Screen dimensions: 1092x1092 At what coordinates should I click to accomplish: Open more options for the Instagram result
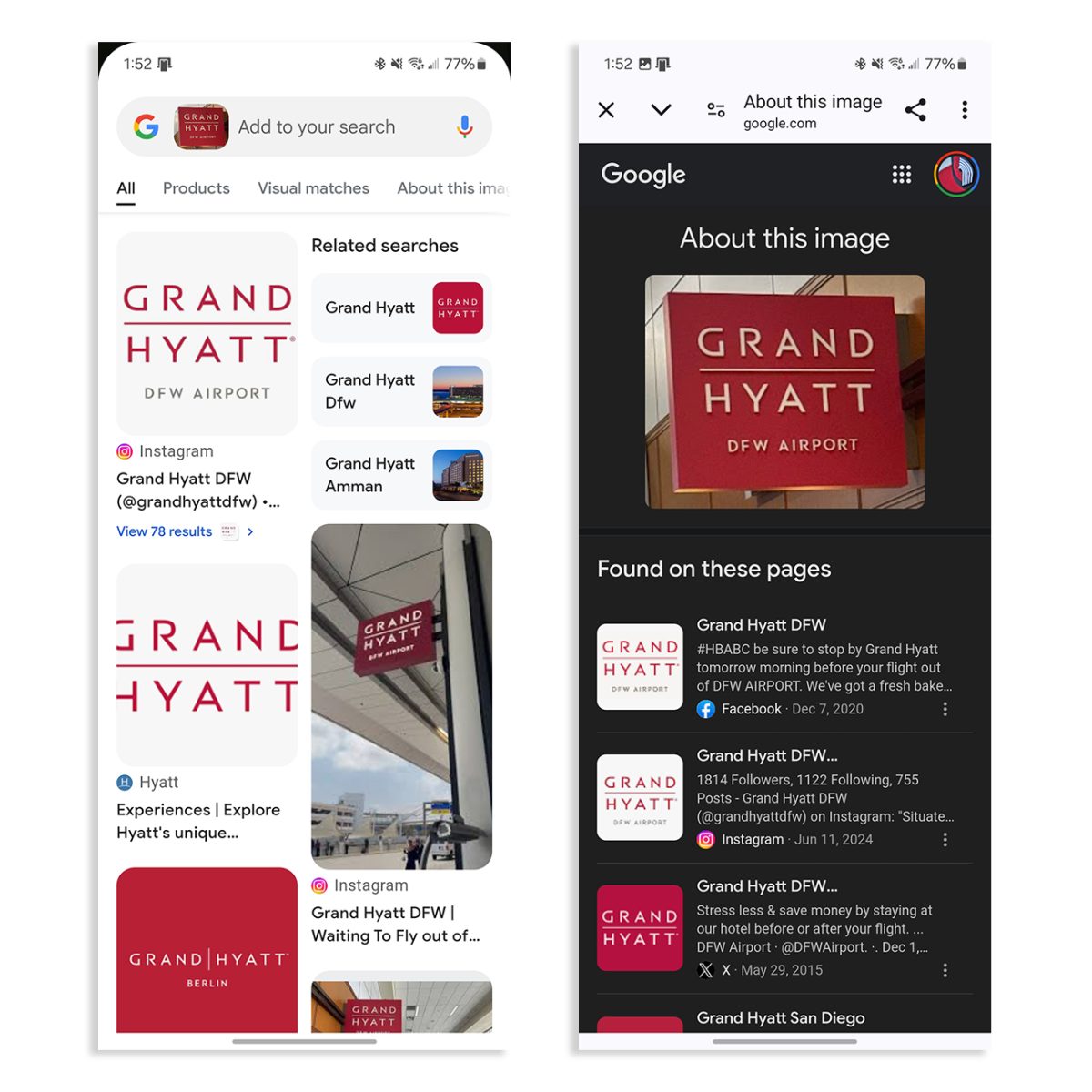pyautogui.click(x=945, y=840)
